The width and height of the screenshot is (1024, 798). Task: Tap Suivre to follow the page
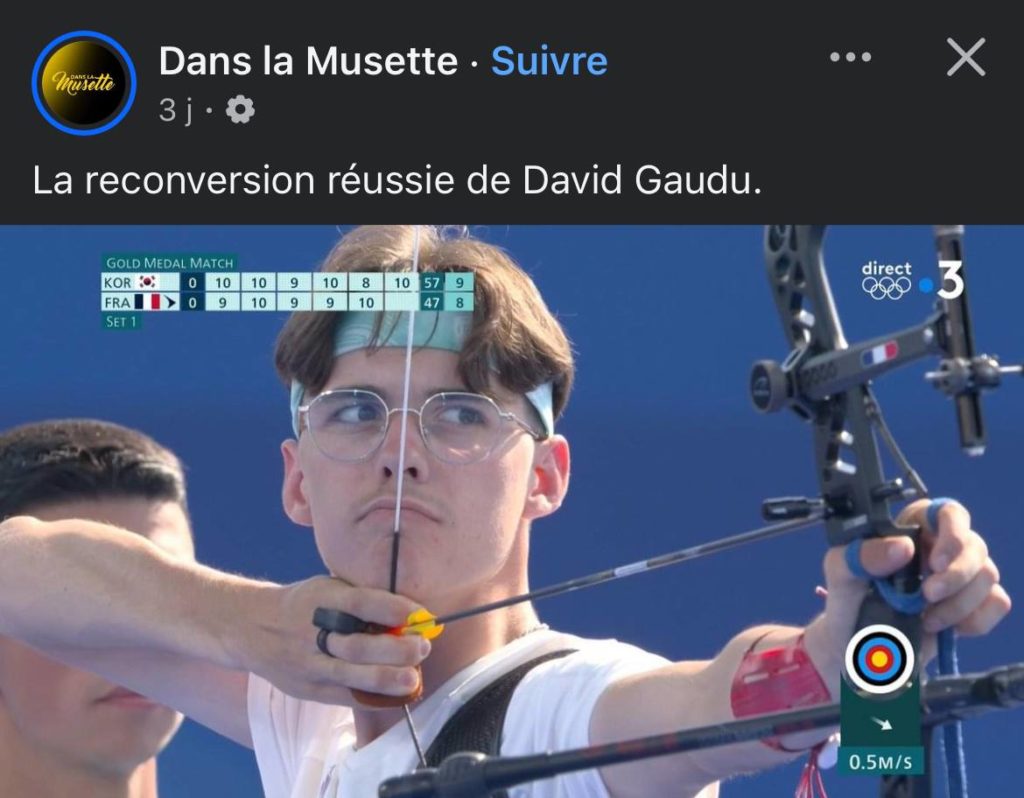[x=549, y=61]
